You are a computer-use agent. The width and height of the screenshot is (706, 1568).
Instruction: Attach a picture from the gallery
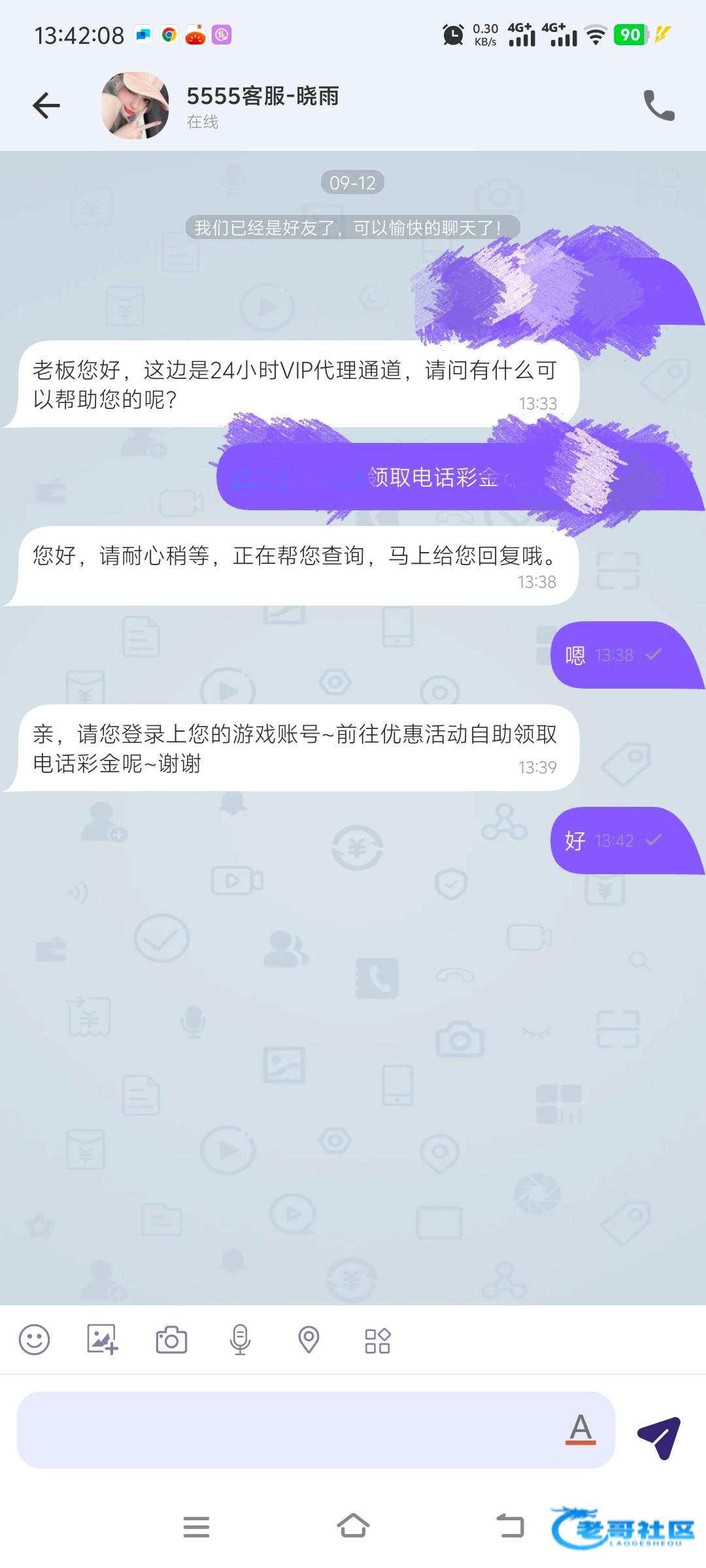[x=103, y=1340]
